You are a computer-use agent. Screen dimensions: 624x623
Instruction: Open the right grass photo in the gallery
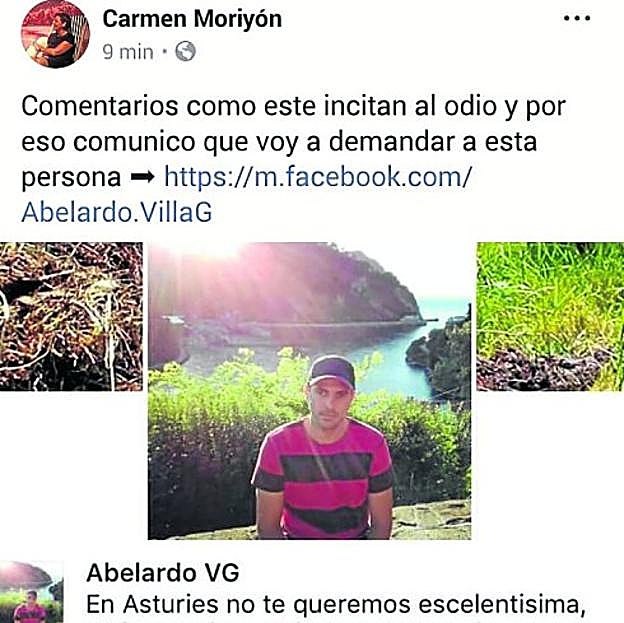click(x=550, y=316)
